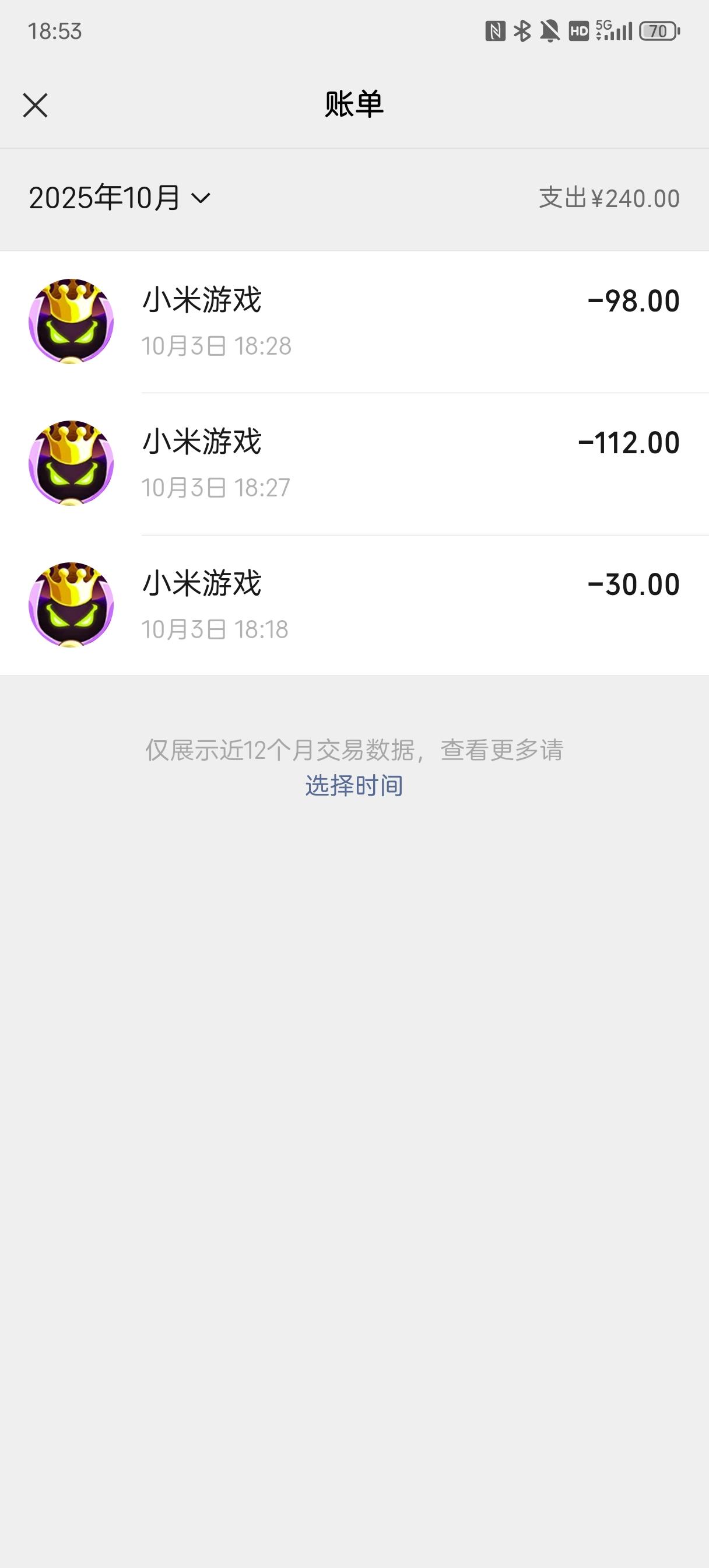Select the 小米游戏 -30.00 transaction at 18:18

[x=354, y=605]
